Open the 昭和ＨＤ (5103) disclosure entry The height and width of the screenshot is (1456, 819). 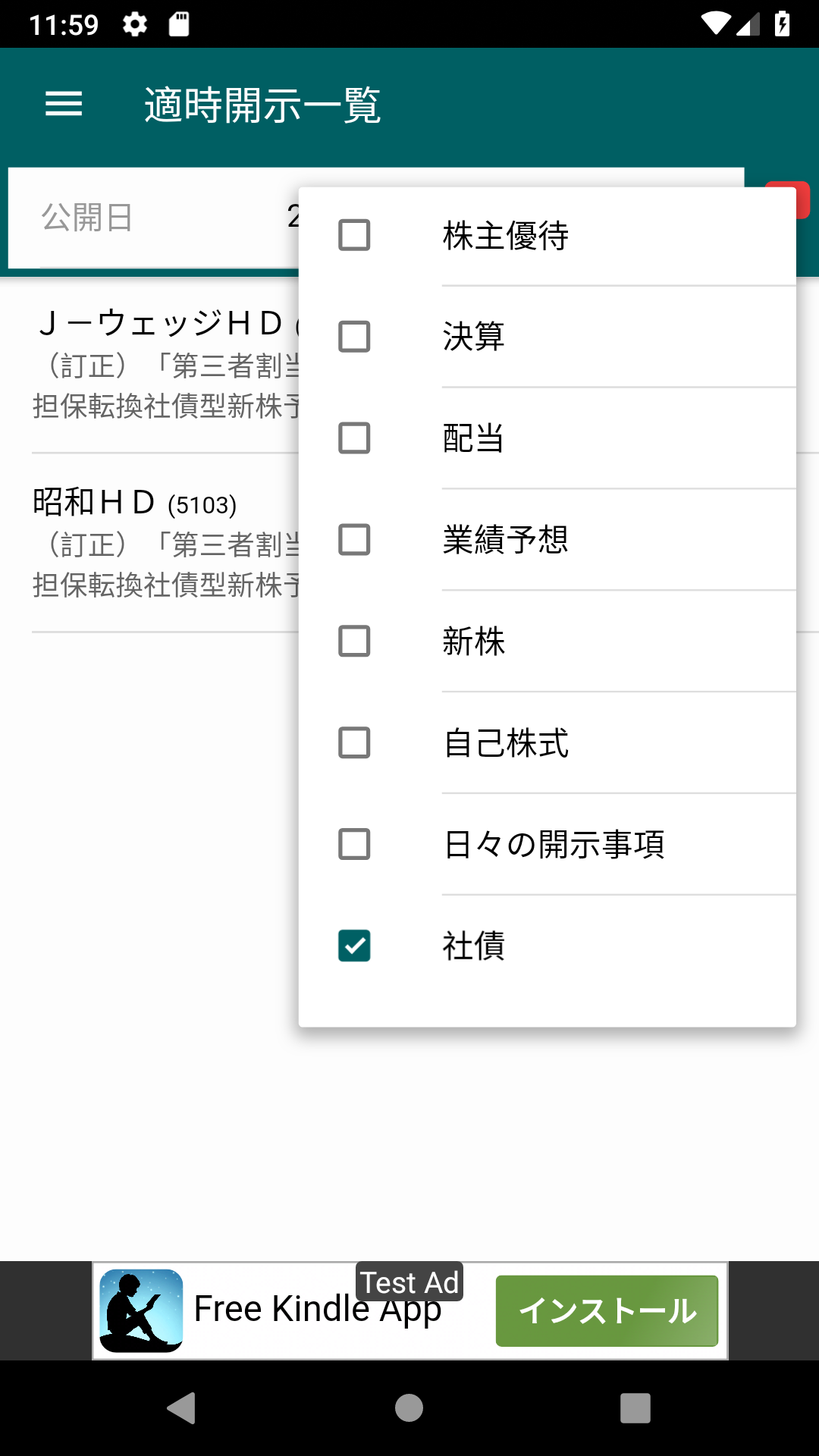tap(165, 543)
